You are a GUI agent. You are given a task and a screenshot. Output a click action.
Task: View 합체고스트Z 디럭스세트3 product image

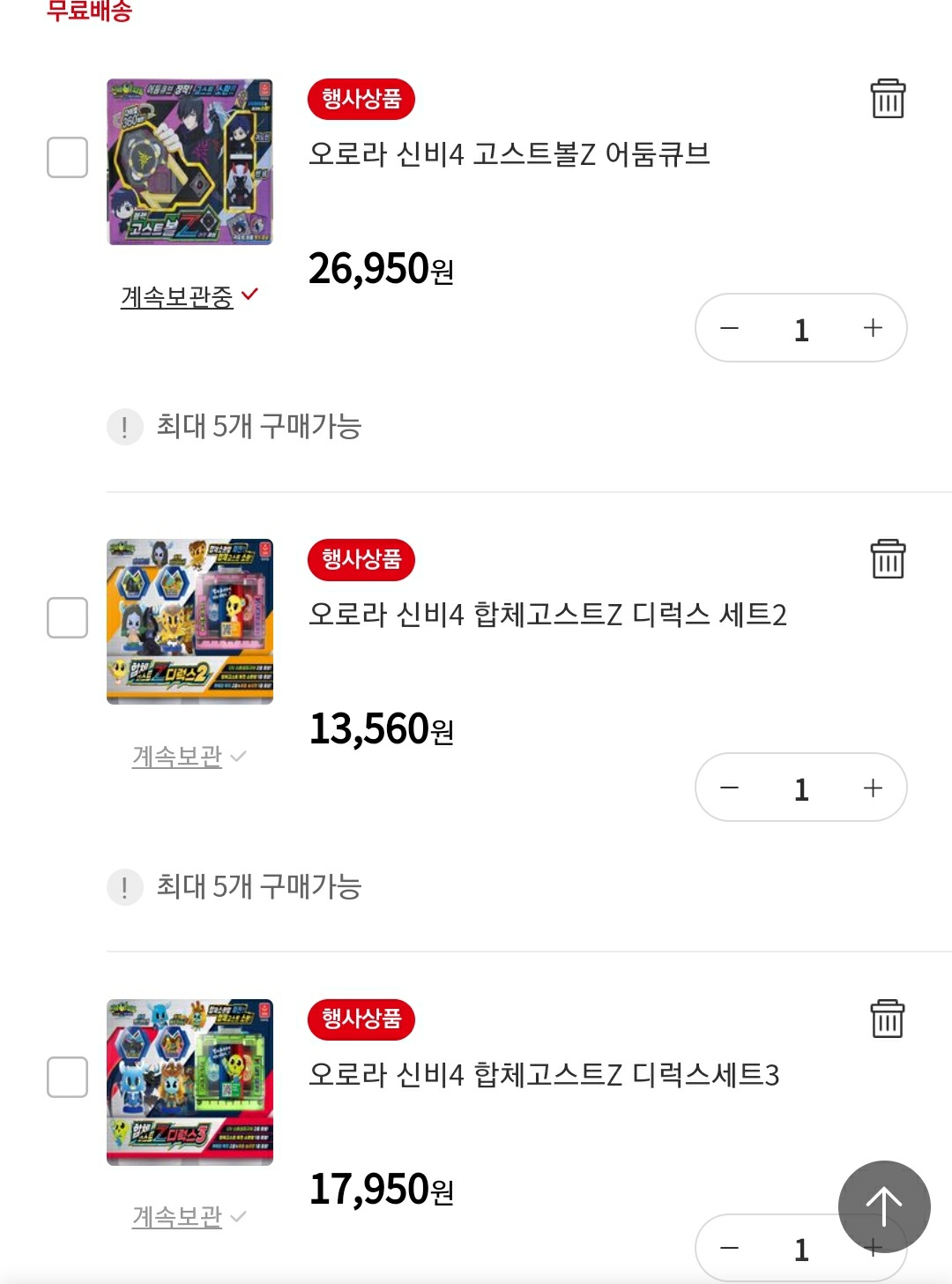coord(190,1082)
